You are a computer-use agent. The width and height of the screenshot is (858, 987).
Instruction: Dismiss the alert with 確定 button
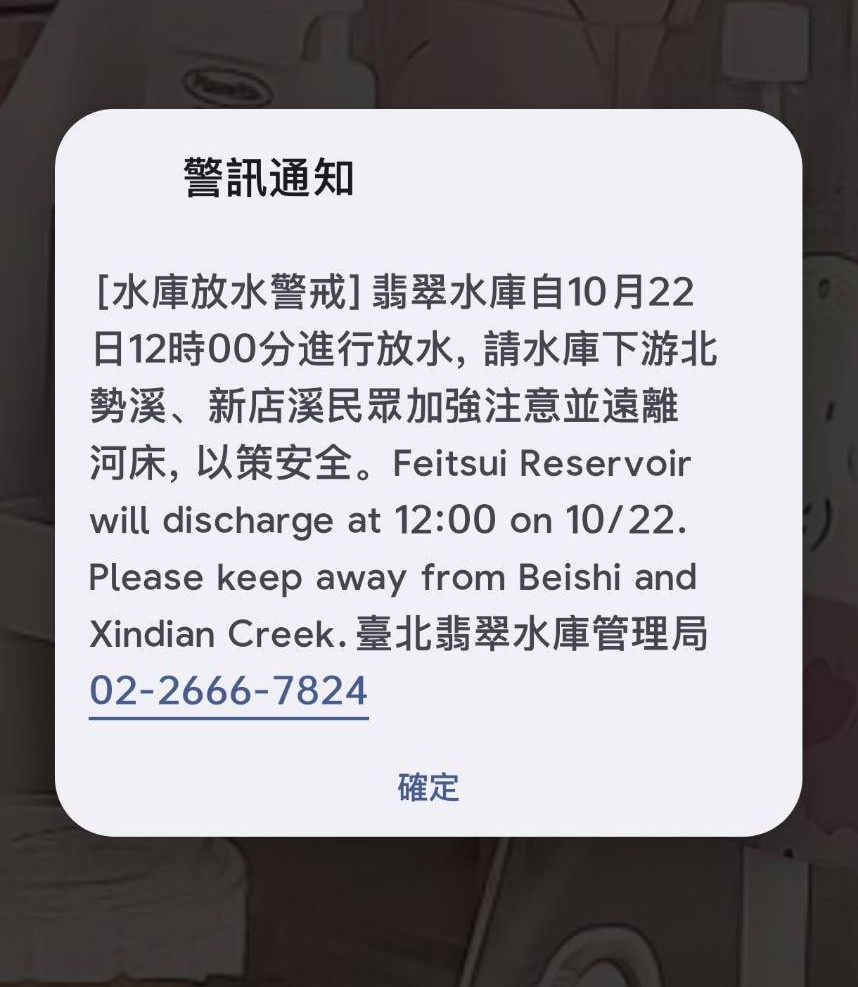point(428,787)
